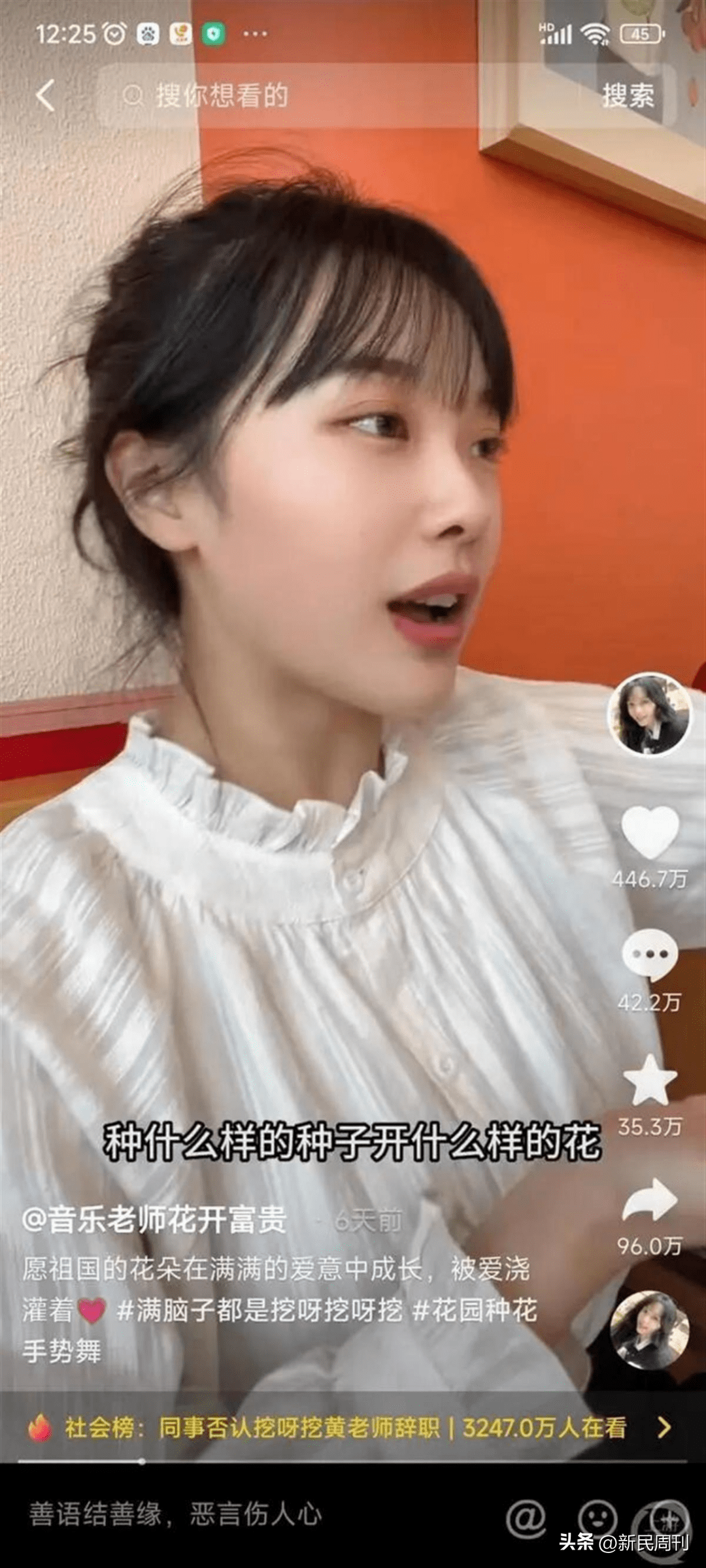Tap the 搜索 button

click(x=628, y=97)
